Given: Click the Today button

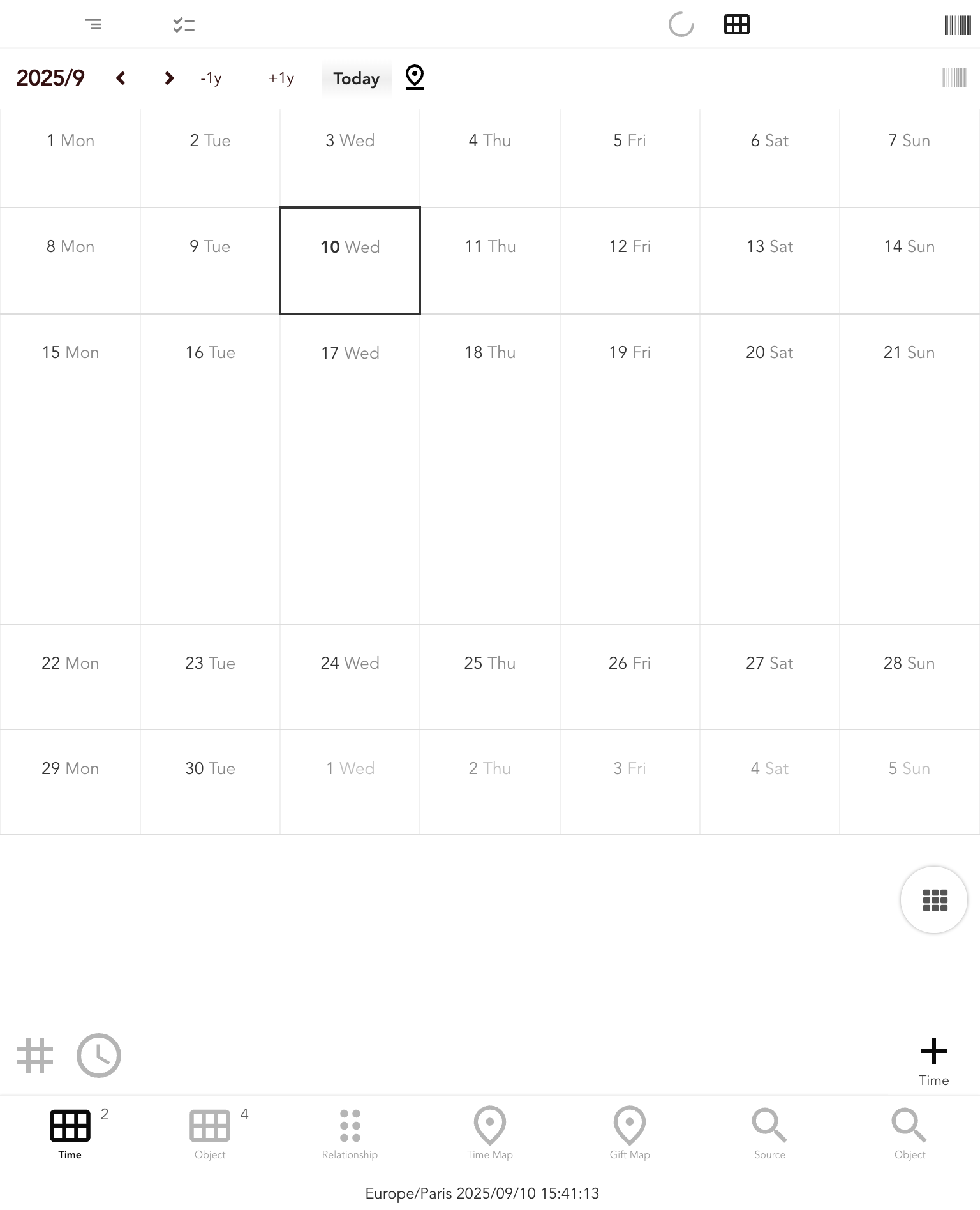Looking at the screenshot, I should (355, 77).
